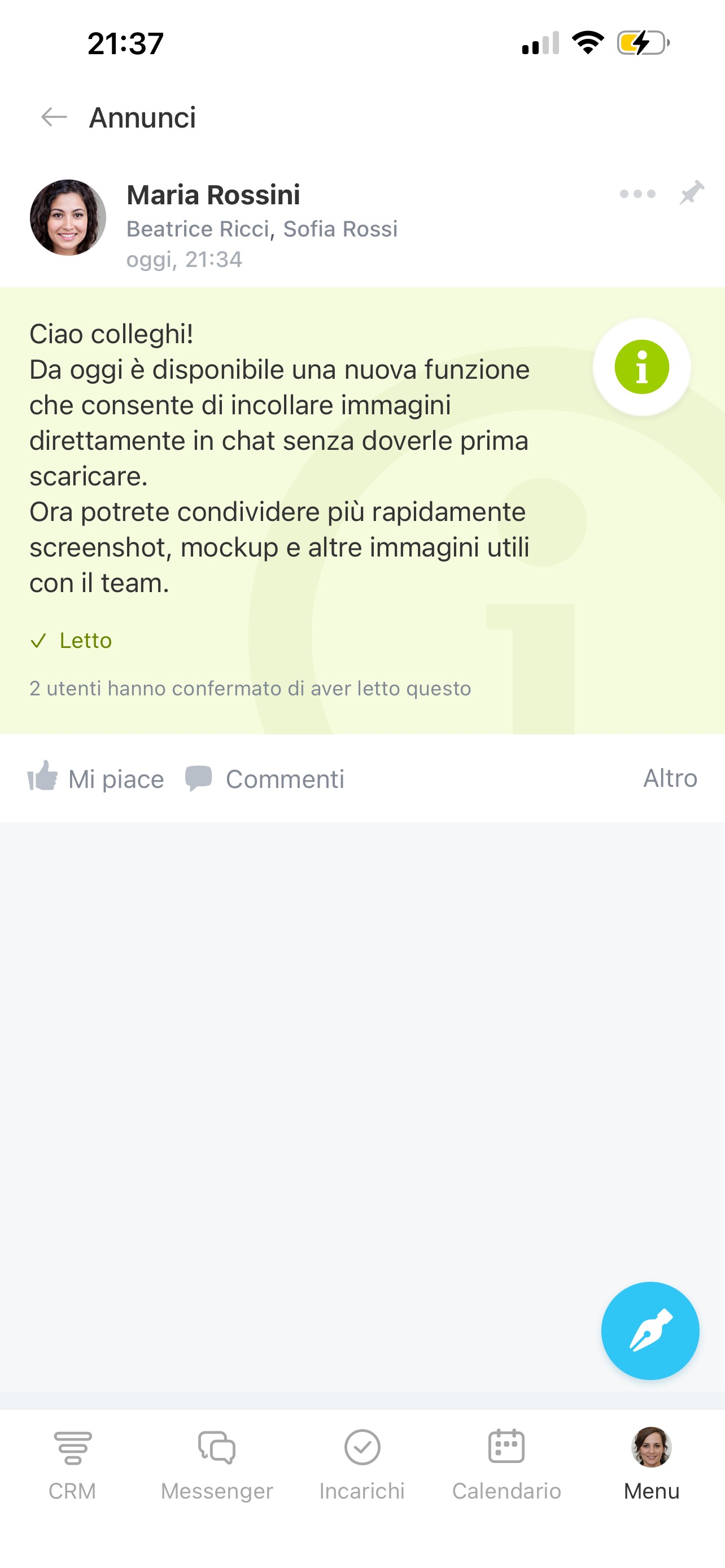Viewport: 725px width, 1568px height.
Task: Switch to the CRM tab
Action: [72, 1464]
